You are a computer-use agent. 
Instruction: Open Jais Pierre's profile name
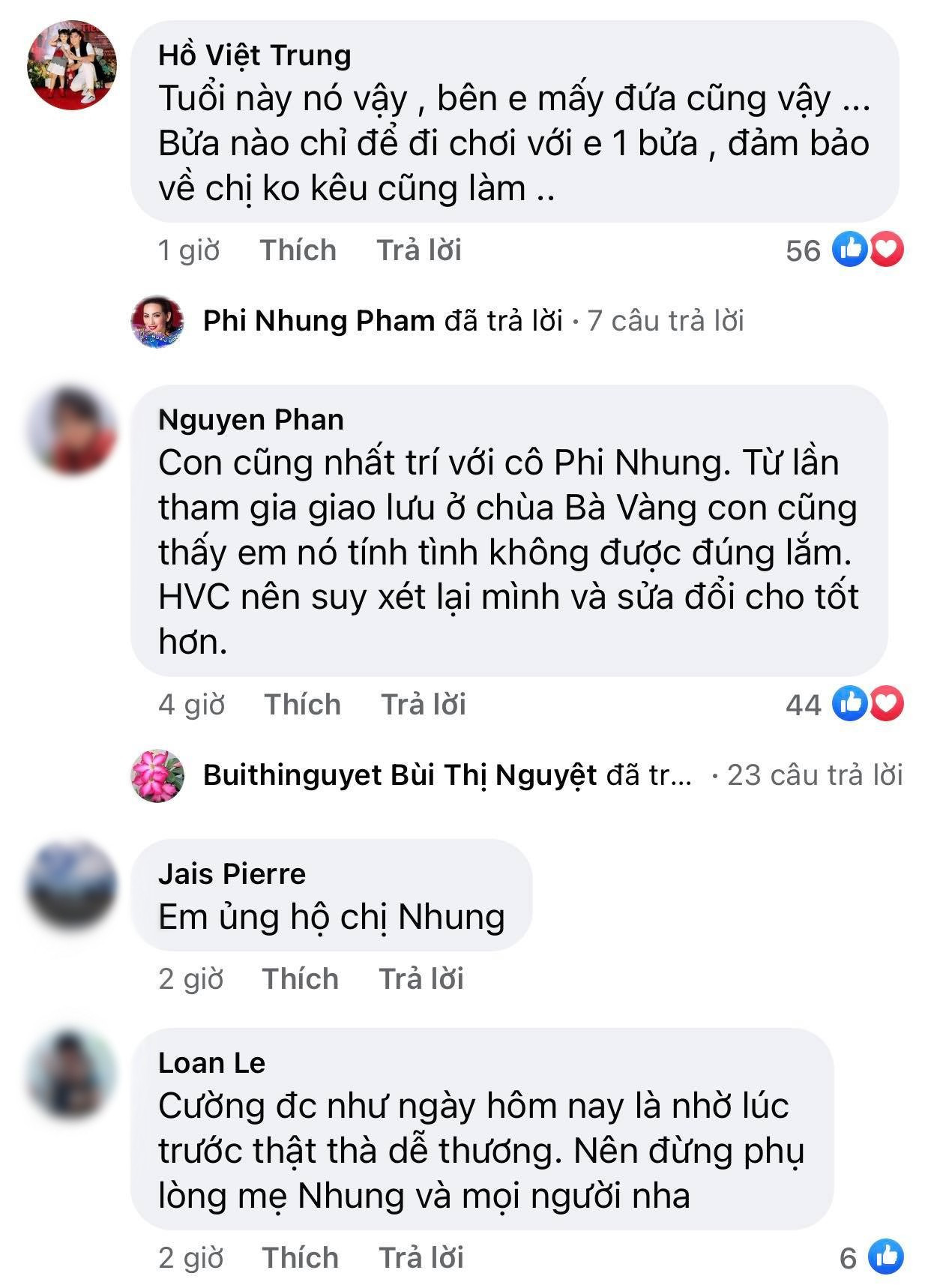point(232,874)
